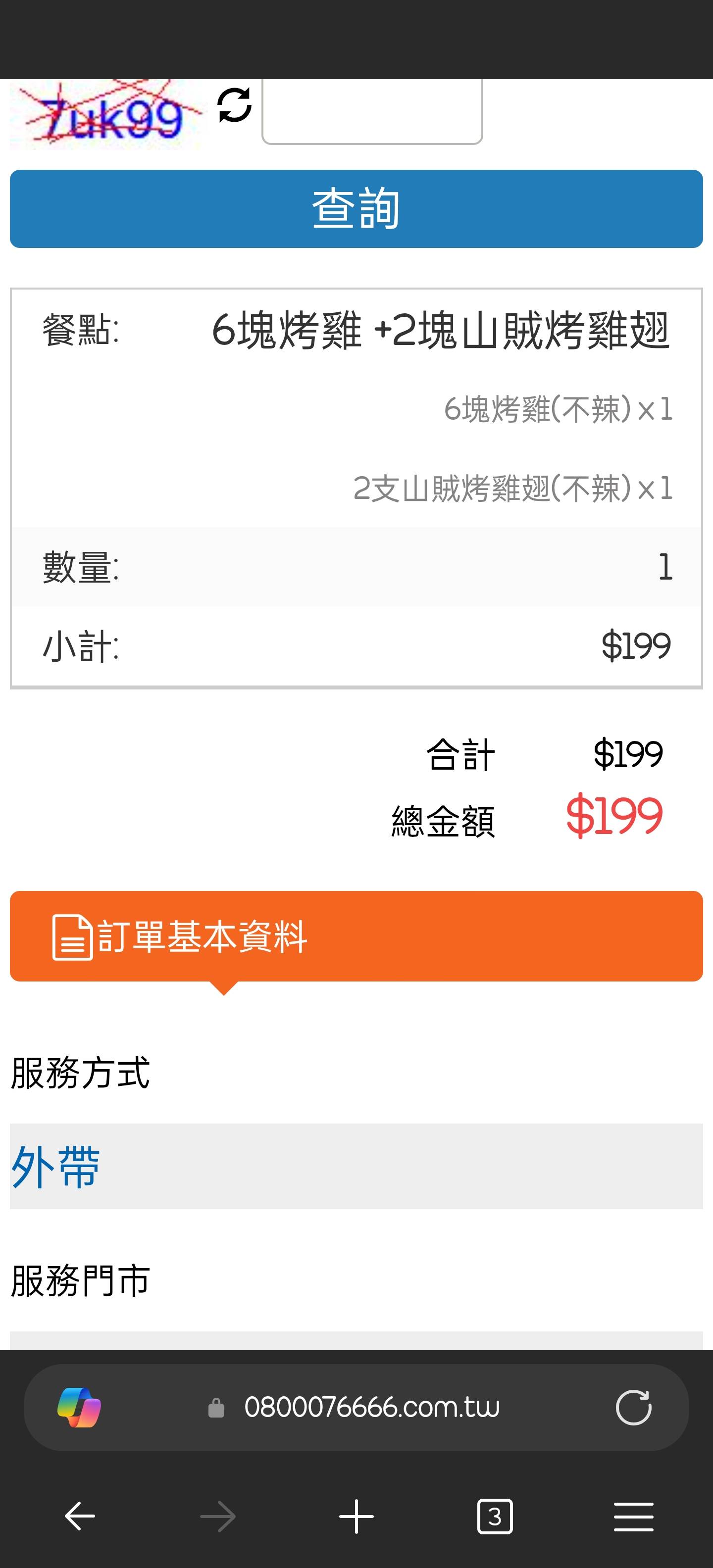Open the browser hamburger menu
Screen dimensions: 713x1568
(x=633, y=1516)
